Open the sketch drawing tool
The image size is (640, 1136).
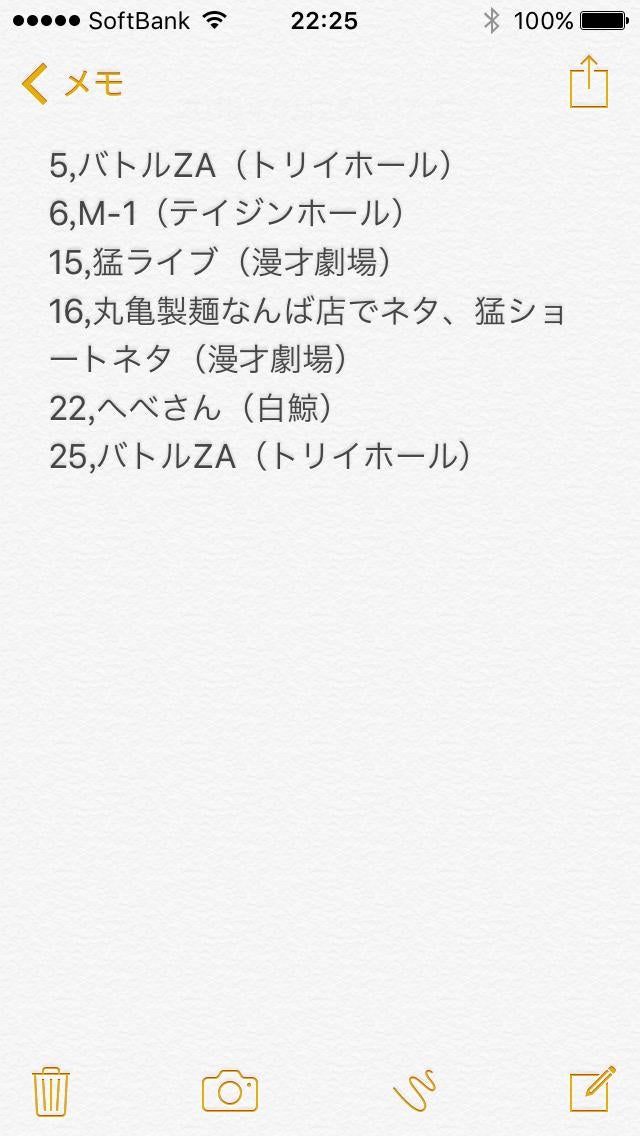(415, 1091)
